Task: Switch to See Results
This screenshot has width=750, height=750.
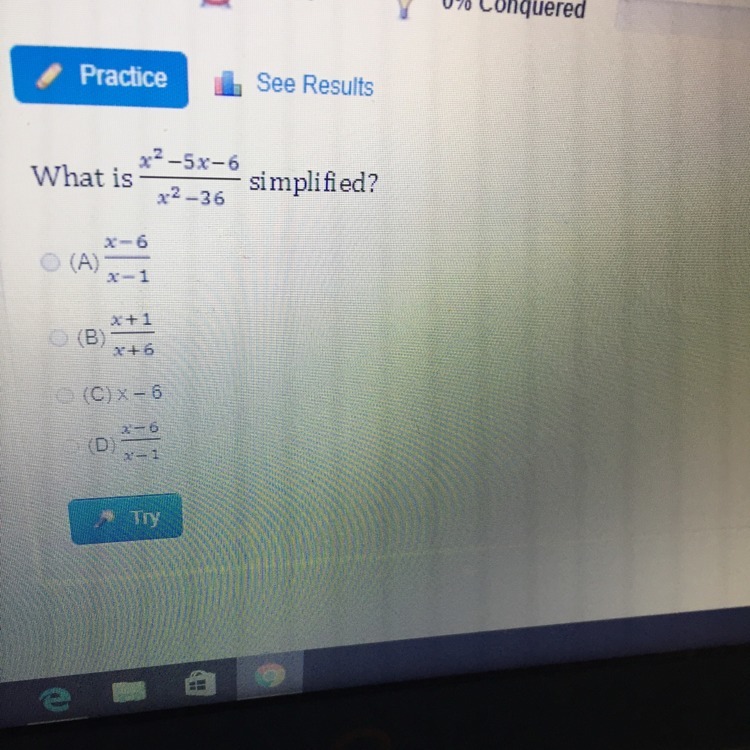Action: coord(294,84)
